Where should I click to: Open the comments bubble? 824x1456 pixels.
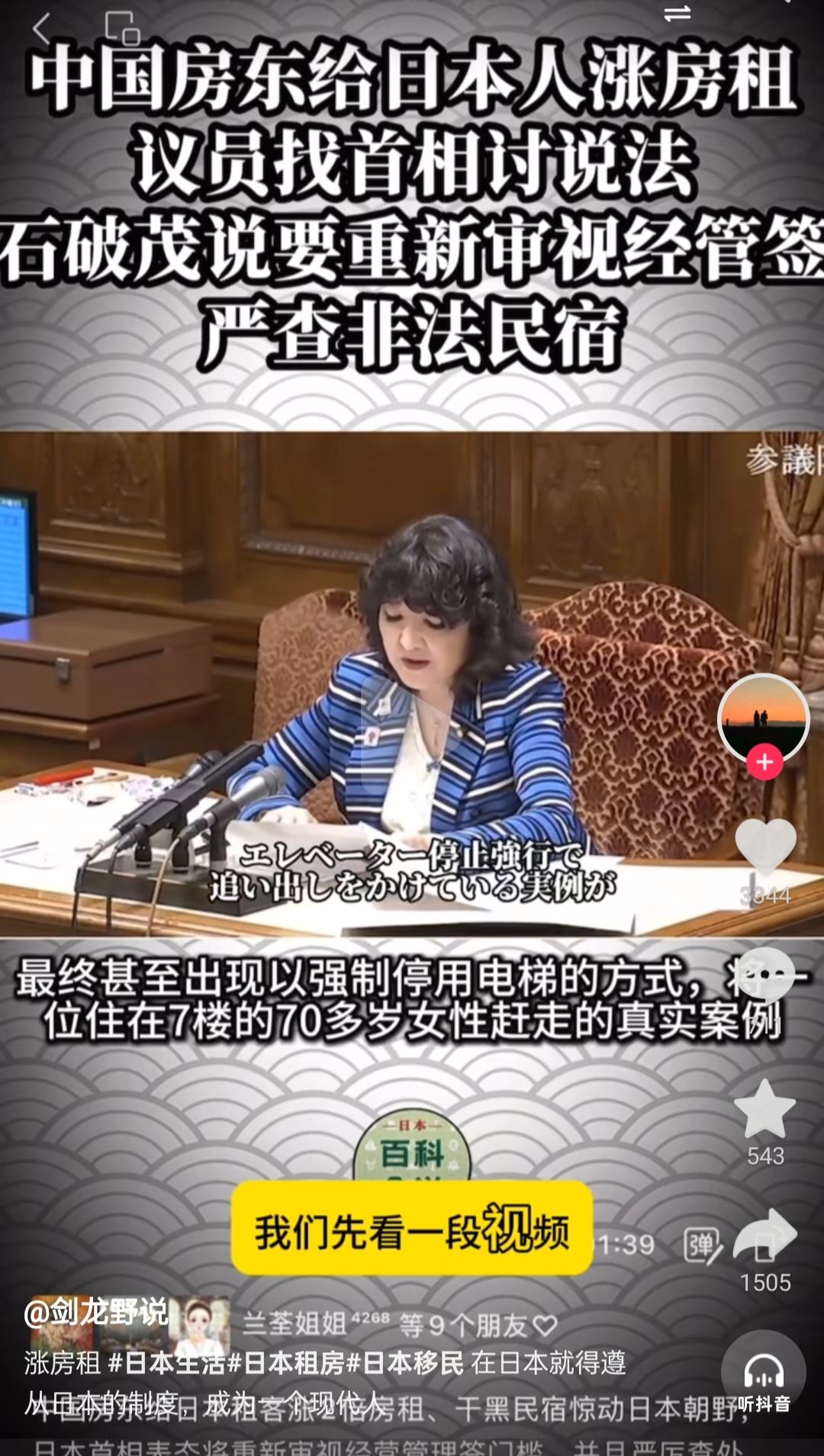[x=764, y=975]
